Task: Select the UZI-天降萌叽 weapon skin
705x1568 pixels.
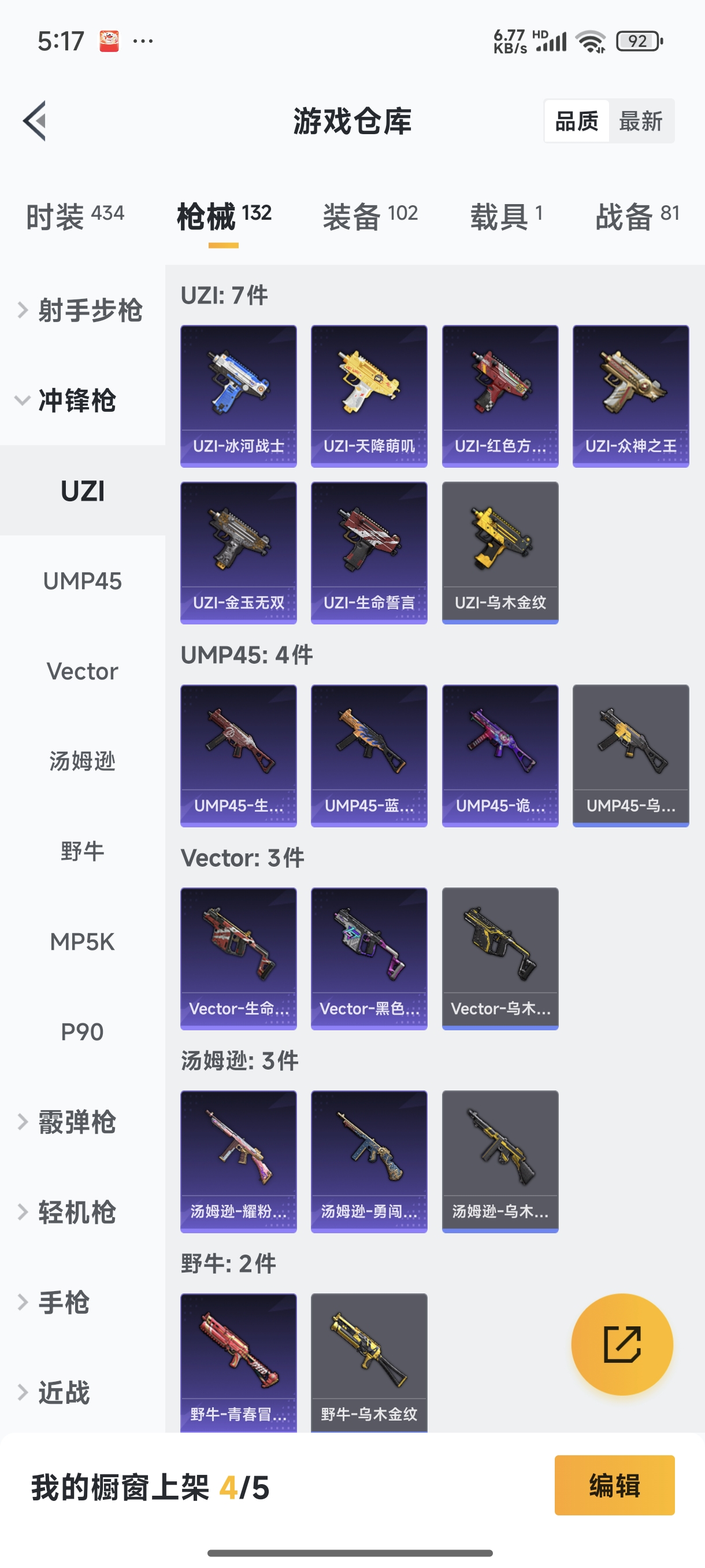Action: coord(369,395)
